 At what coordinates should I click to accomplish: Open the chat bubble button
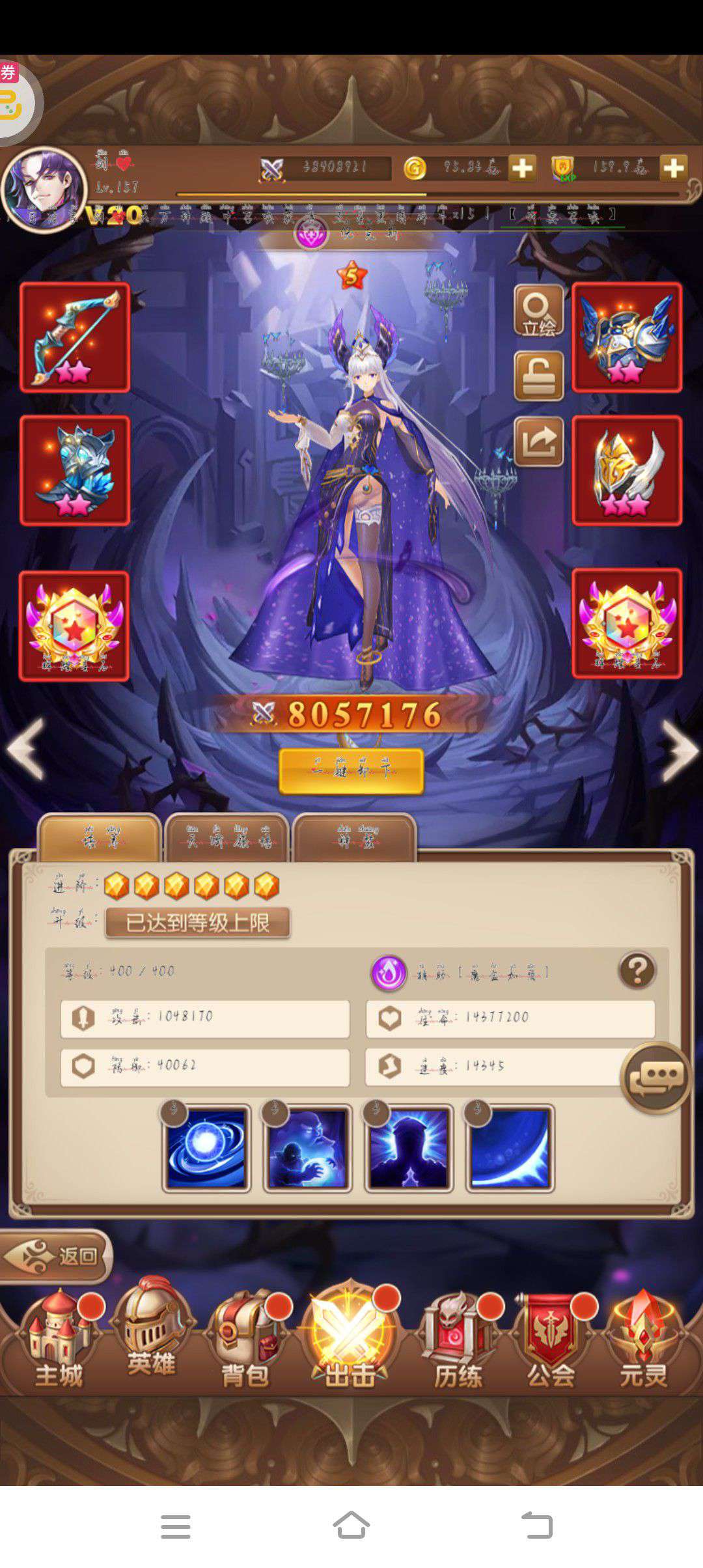(655, 1078)
